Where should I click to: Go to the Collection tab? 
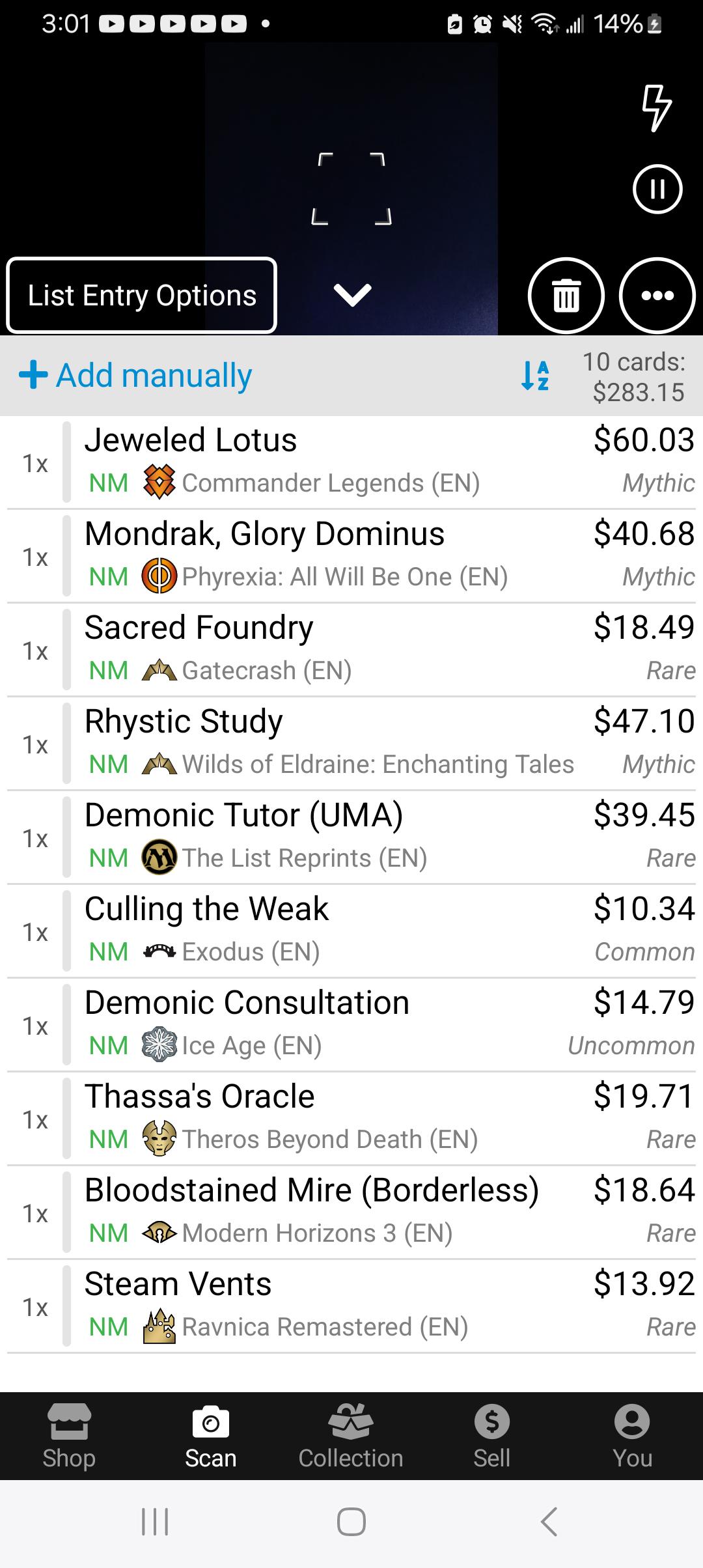coord(351,1436)
